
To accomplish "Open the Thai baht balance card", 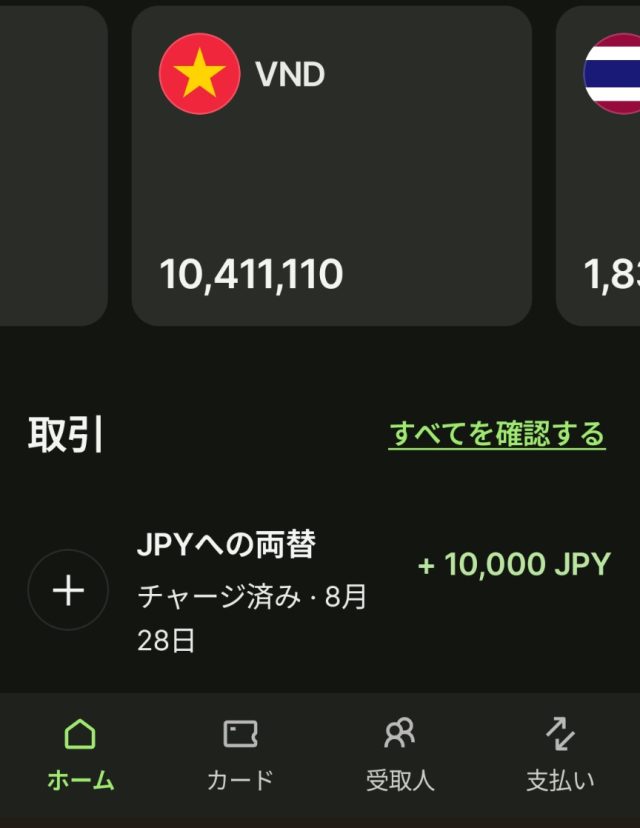I will point(602,166).
